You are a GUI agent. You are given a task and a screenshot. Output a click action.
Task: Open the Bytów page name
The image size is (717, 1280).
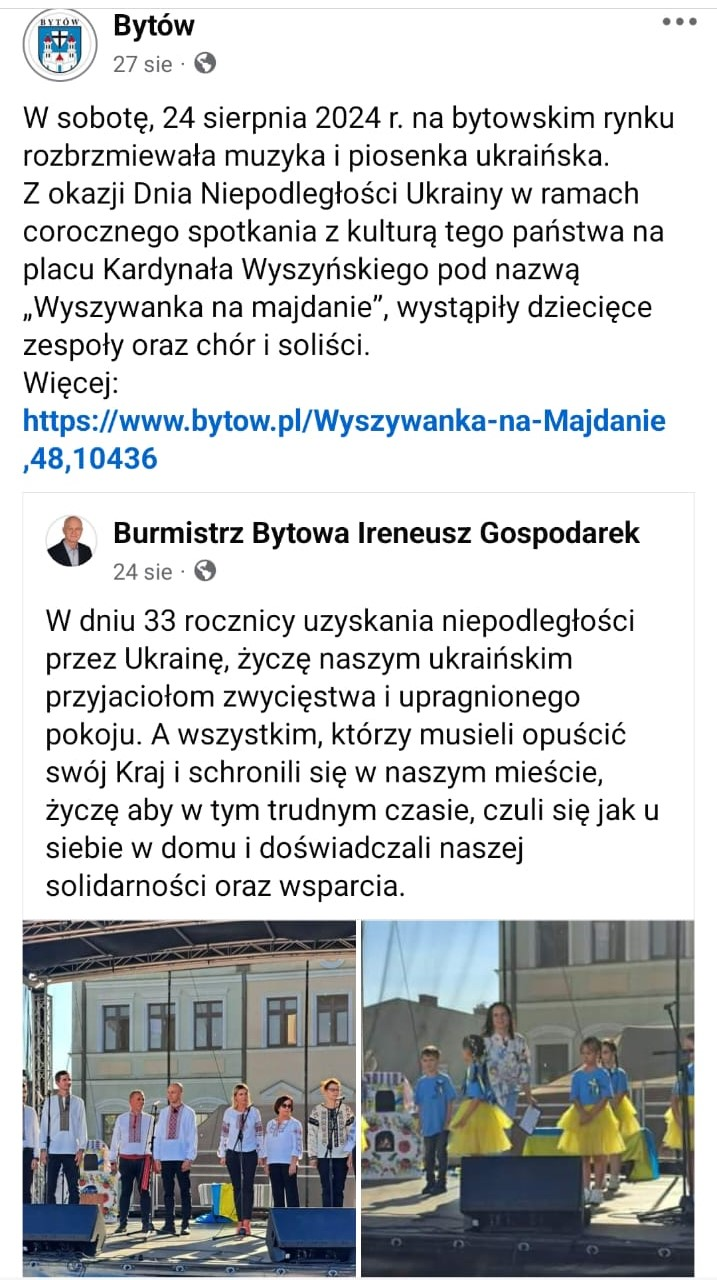(x=154, y=26)
